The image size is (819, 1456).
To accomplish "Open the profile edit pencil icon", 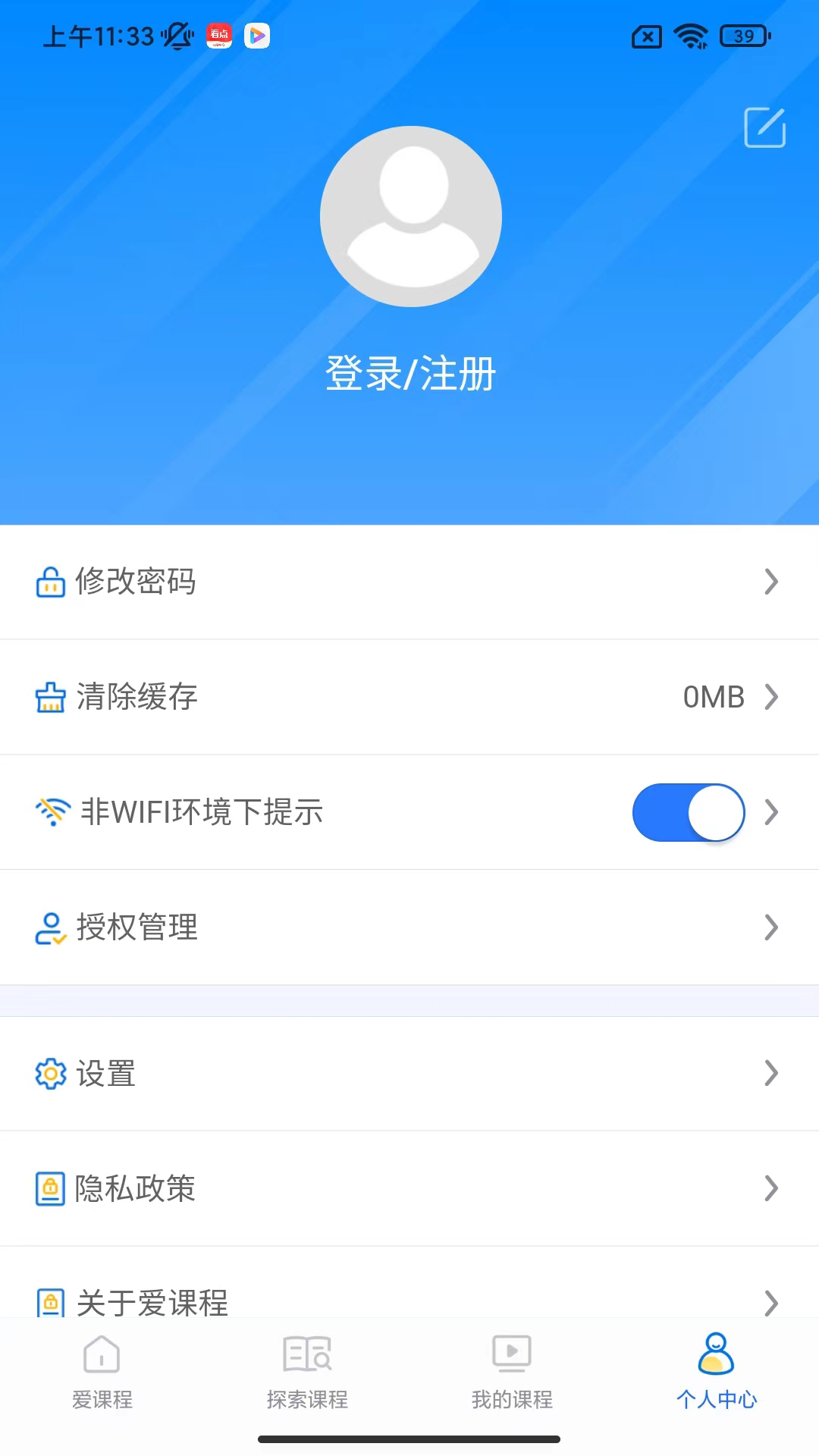I will tap(764, 128).
